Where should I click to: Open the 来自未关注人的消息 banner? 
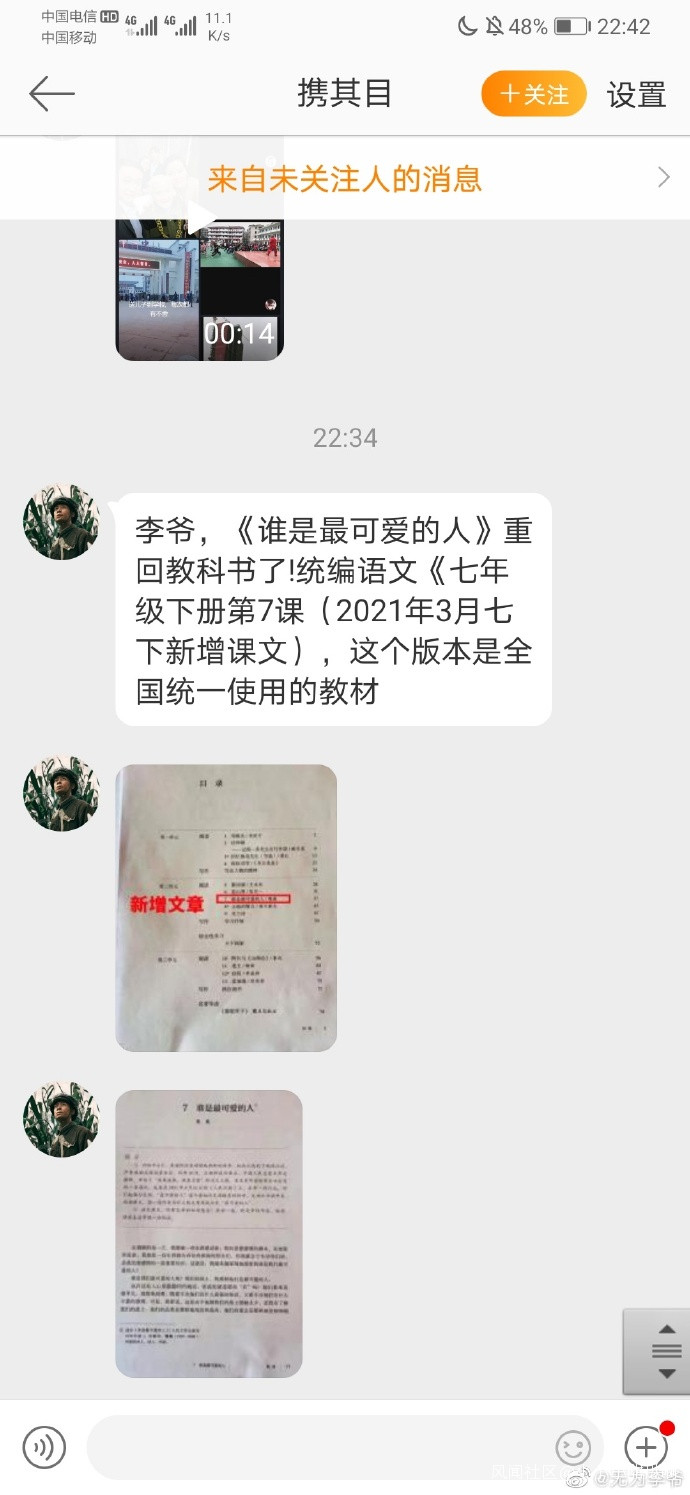point(345,178)
